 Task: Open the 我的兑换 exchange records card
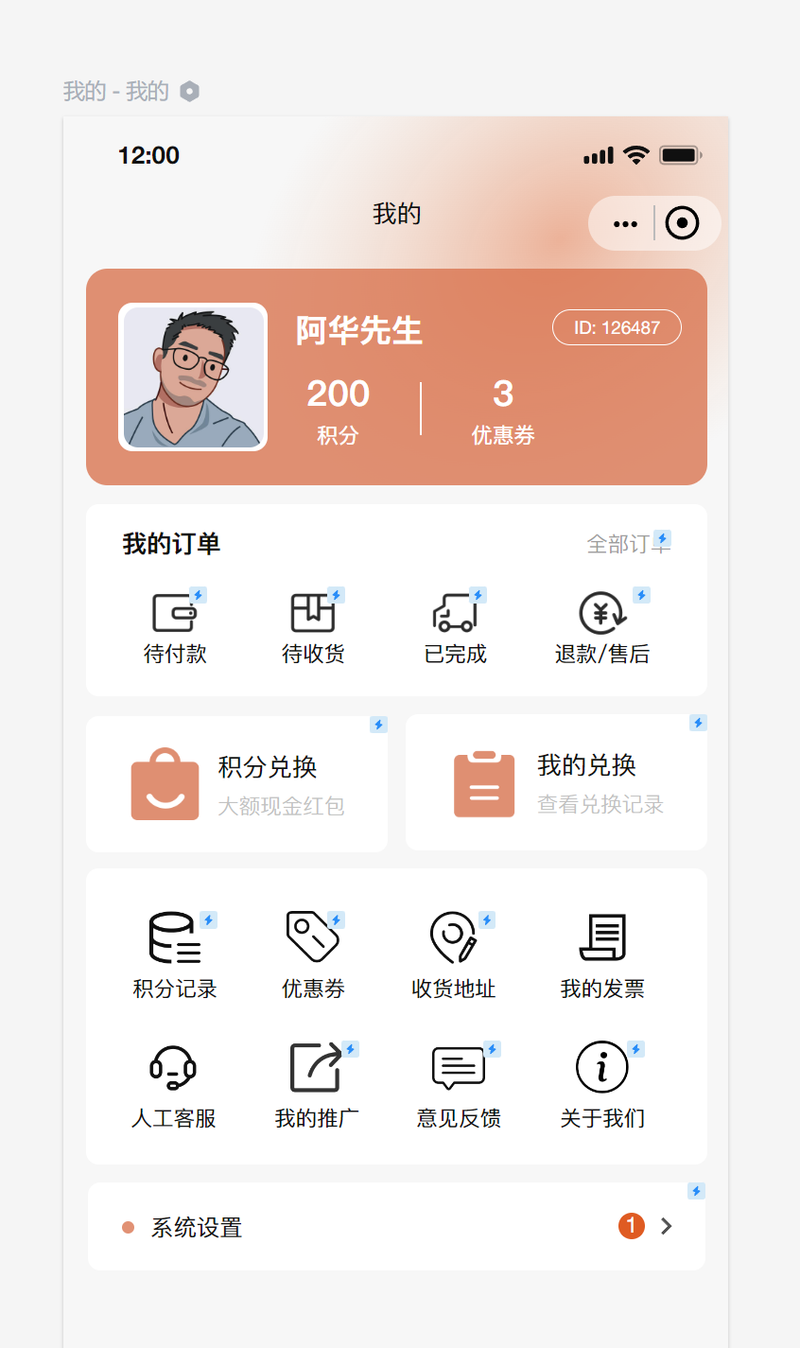pos(556,784)
